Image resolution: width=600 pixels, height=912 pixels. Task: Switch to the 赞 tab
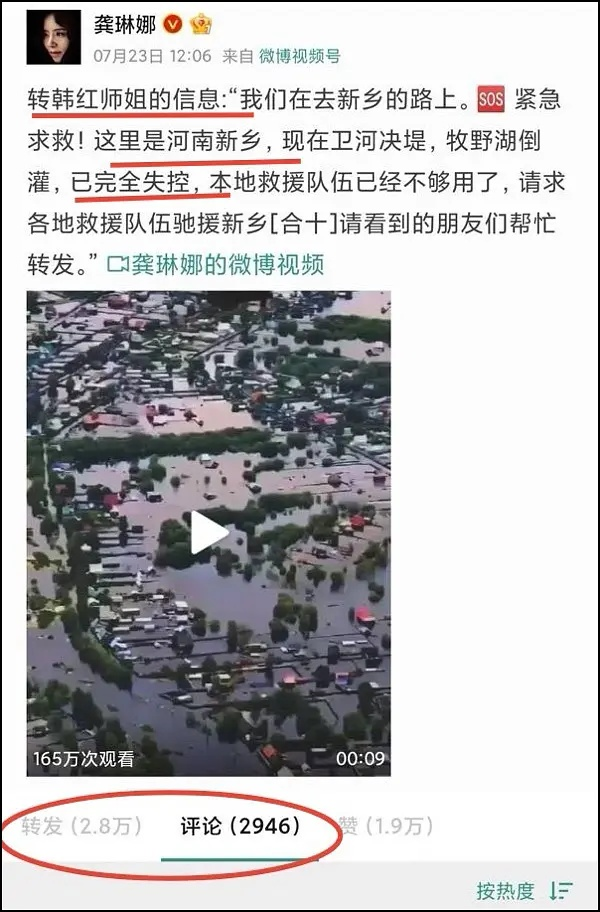tap(385, 826)
